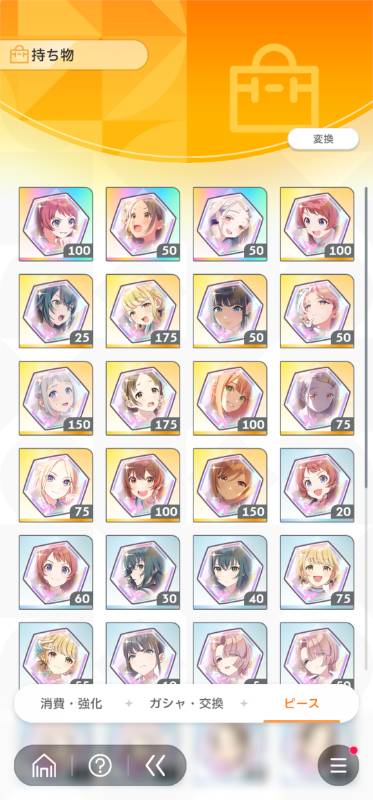Open the hamburger menu button

[x=338, y=765]
